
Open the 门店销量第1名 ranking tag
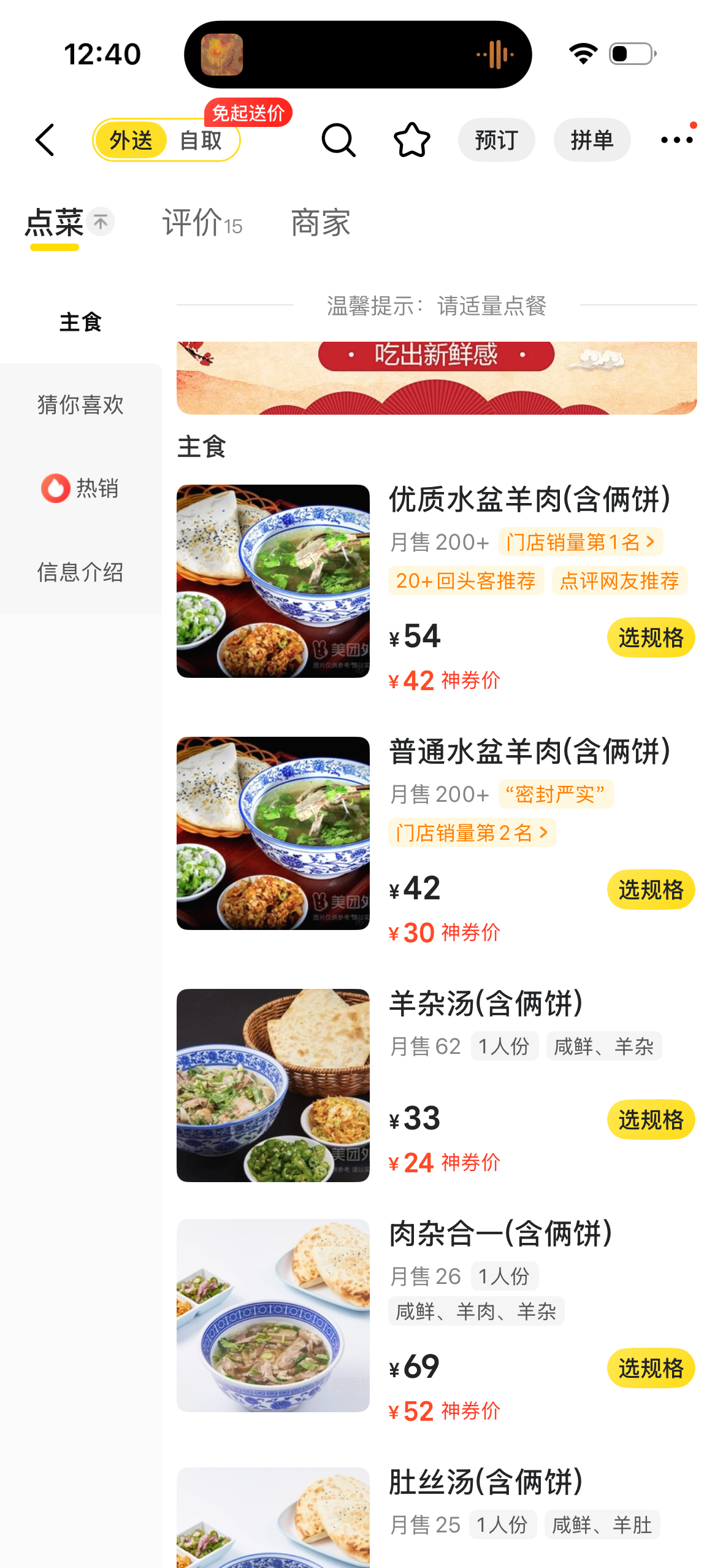point(580,542)
